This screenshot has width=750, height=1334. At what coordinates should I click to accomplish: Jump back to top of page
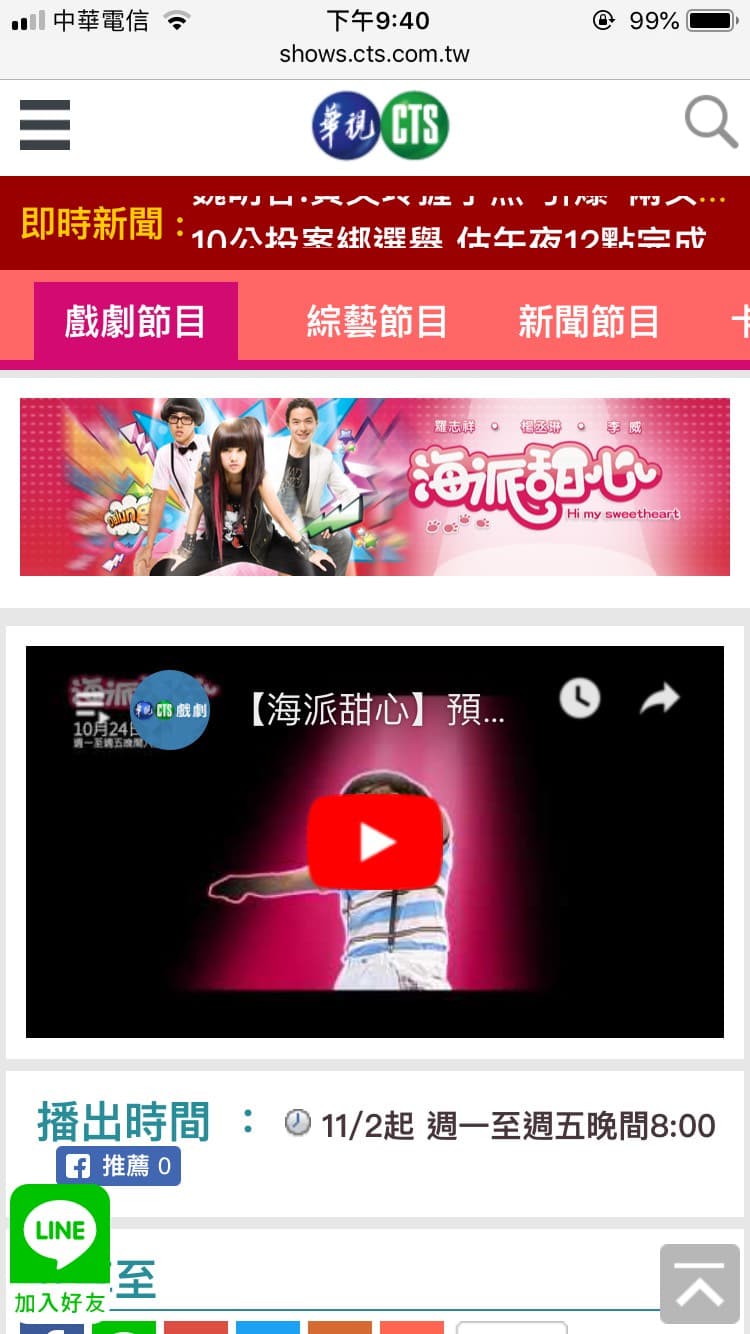click(700, 1284)
